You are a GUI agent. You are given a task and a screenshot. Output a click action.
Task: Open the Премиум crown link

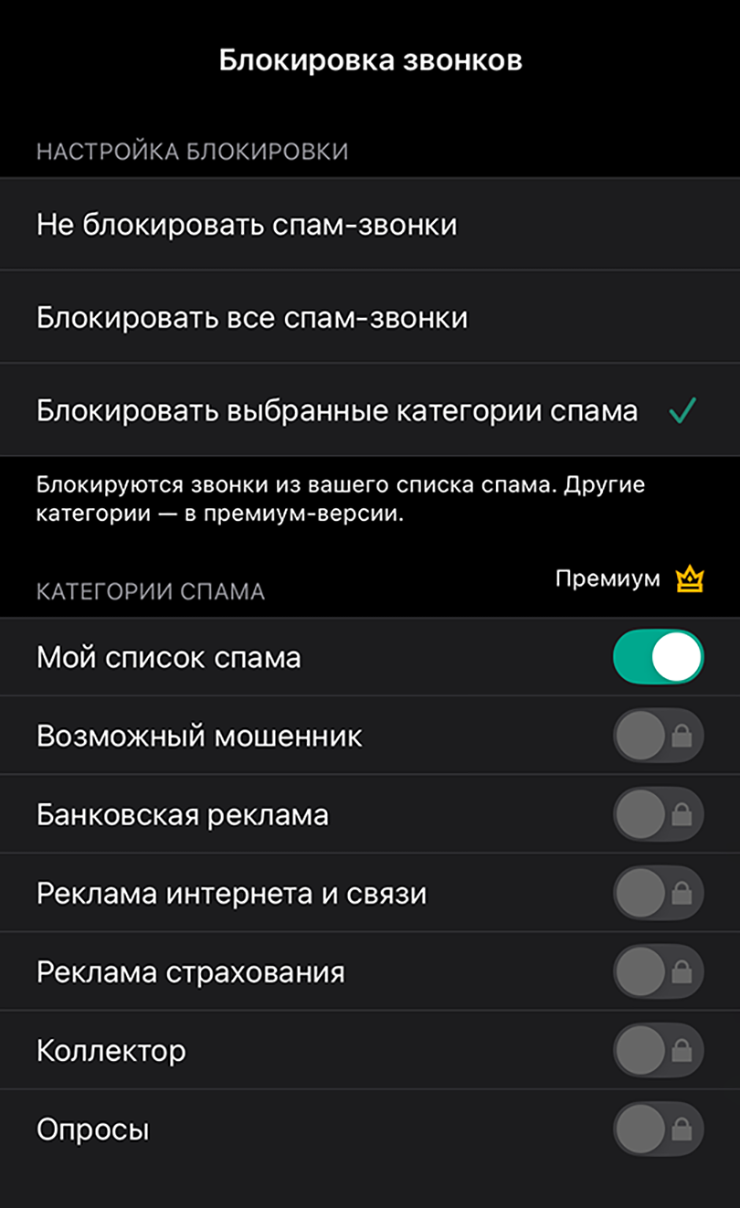coord(630,579)
